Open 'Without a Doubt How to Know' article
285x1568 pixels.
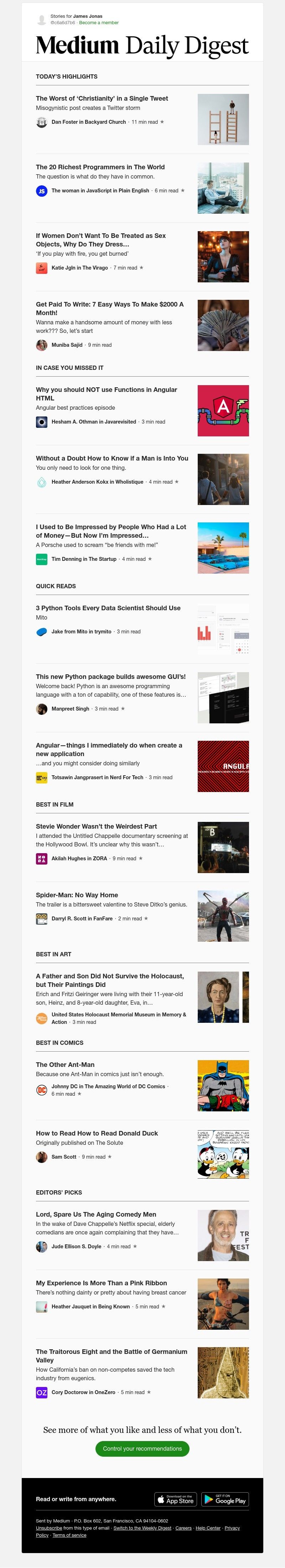pos(112,458)
